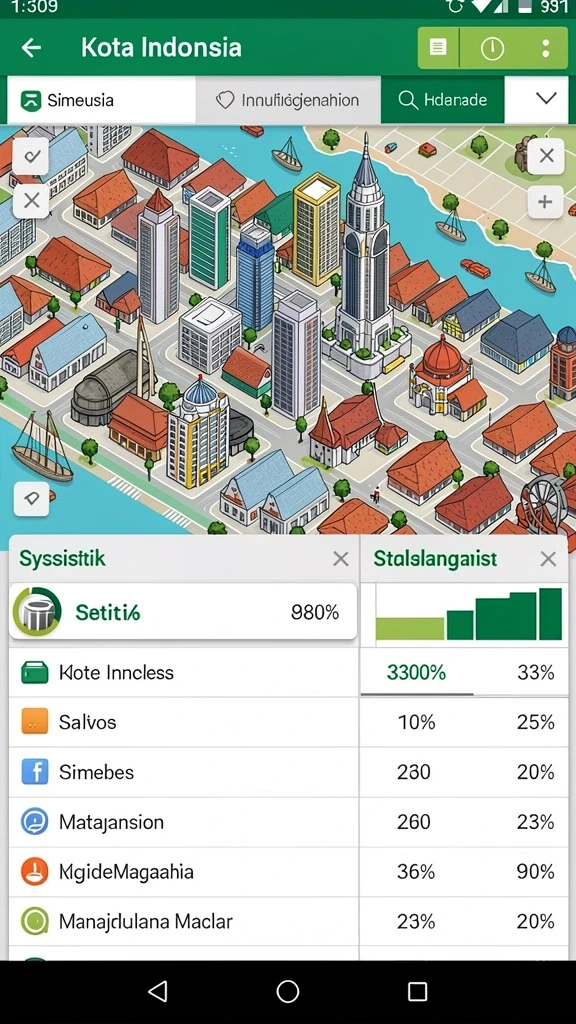The height and width of the screenshot is (1024, 576).
Task: Tap the clock icon in app bar
Action: (x=492, y=48)
